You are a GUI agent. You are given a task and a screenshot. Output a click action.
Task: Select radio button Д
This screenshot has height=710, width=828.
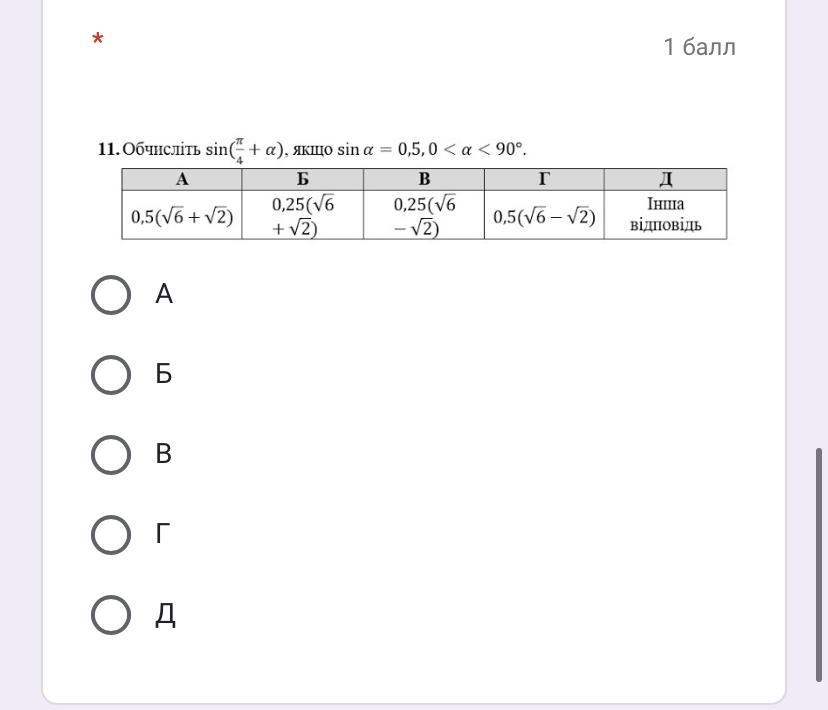coord(111,615)
